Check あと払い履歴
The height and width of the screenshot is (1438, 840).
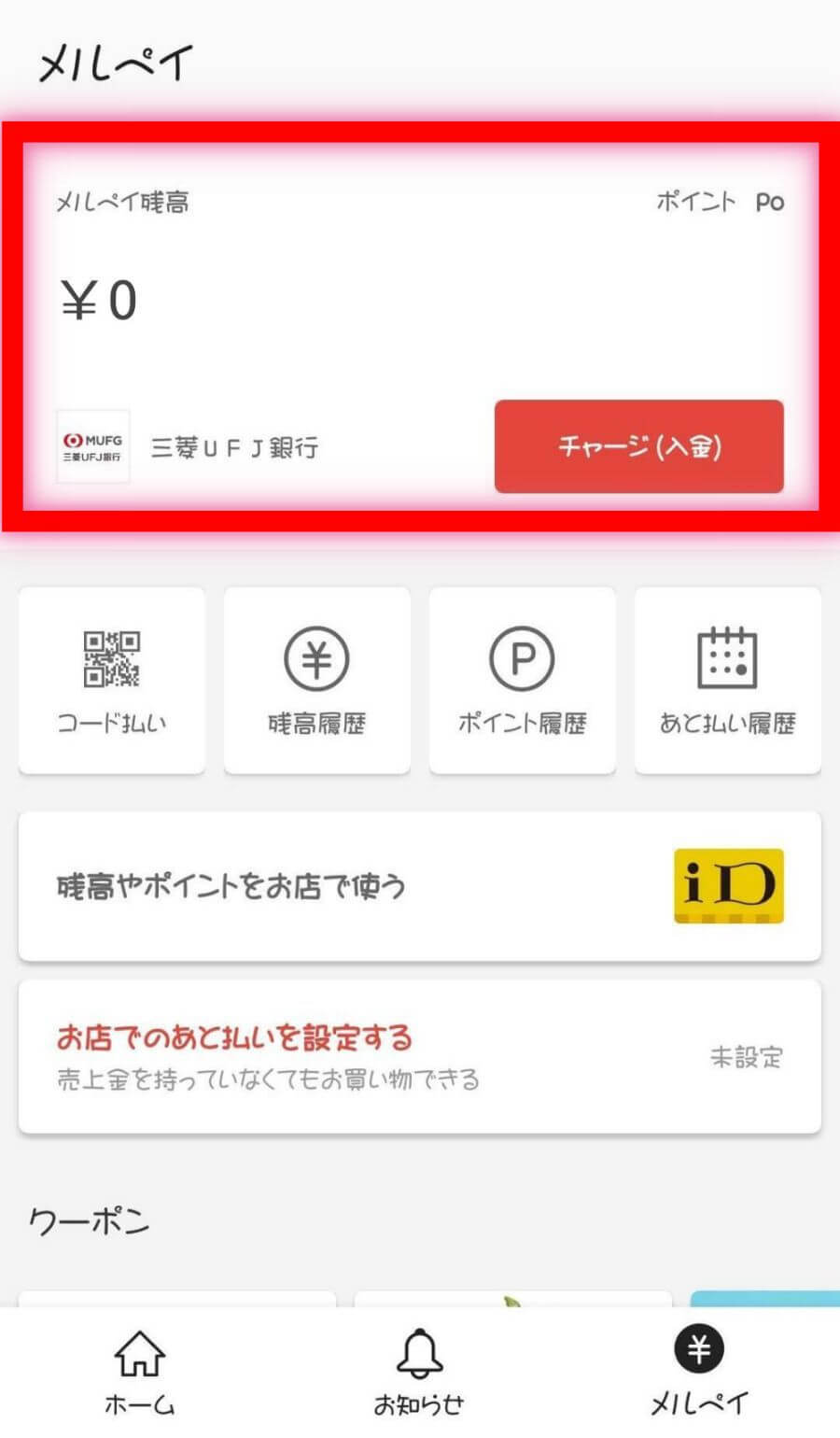pos(728,681)
